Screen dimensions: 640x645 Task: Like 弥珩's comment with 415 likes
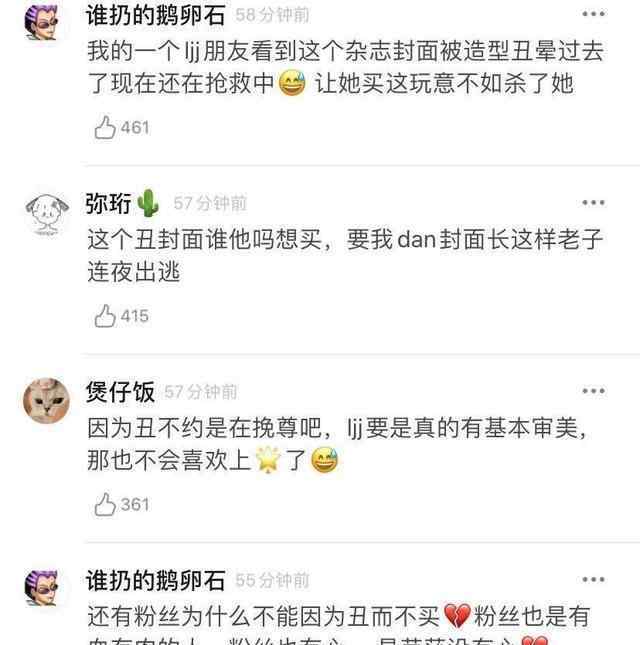[x=106, y=316]
